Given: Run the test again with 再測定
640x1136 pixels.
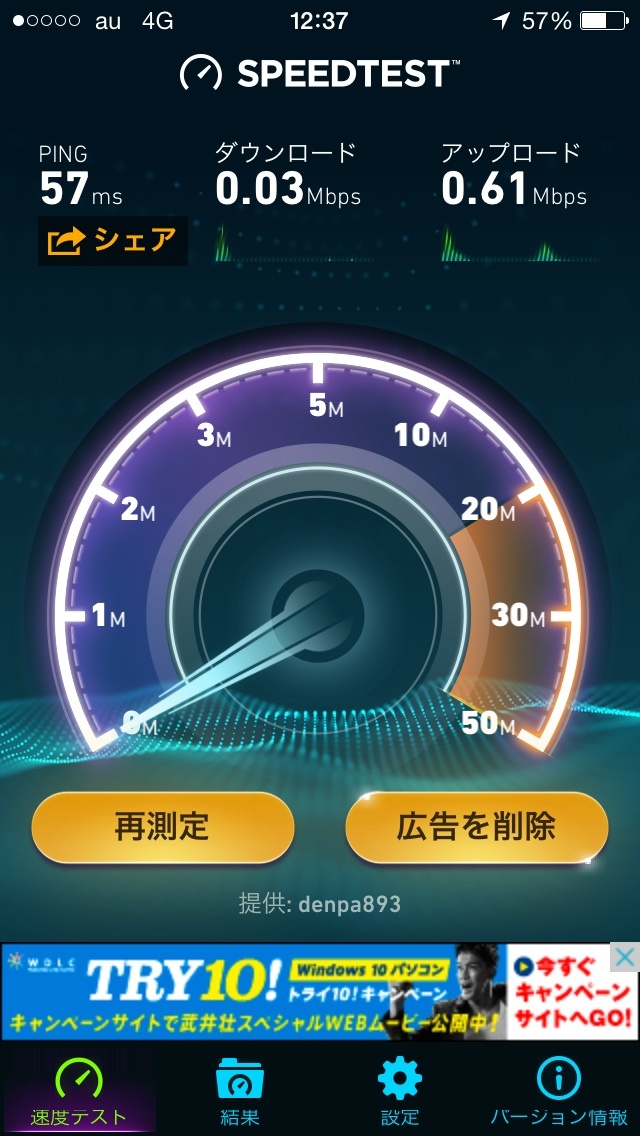Looking at the screenshot, I should click(x=162, y=827).
